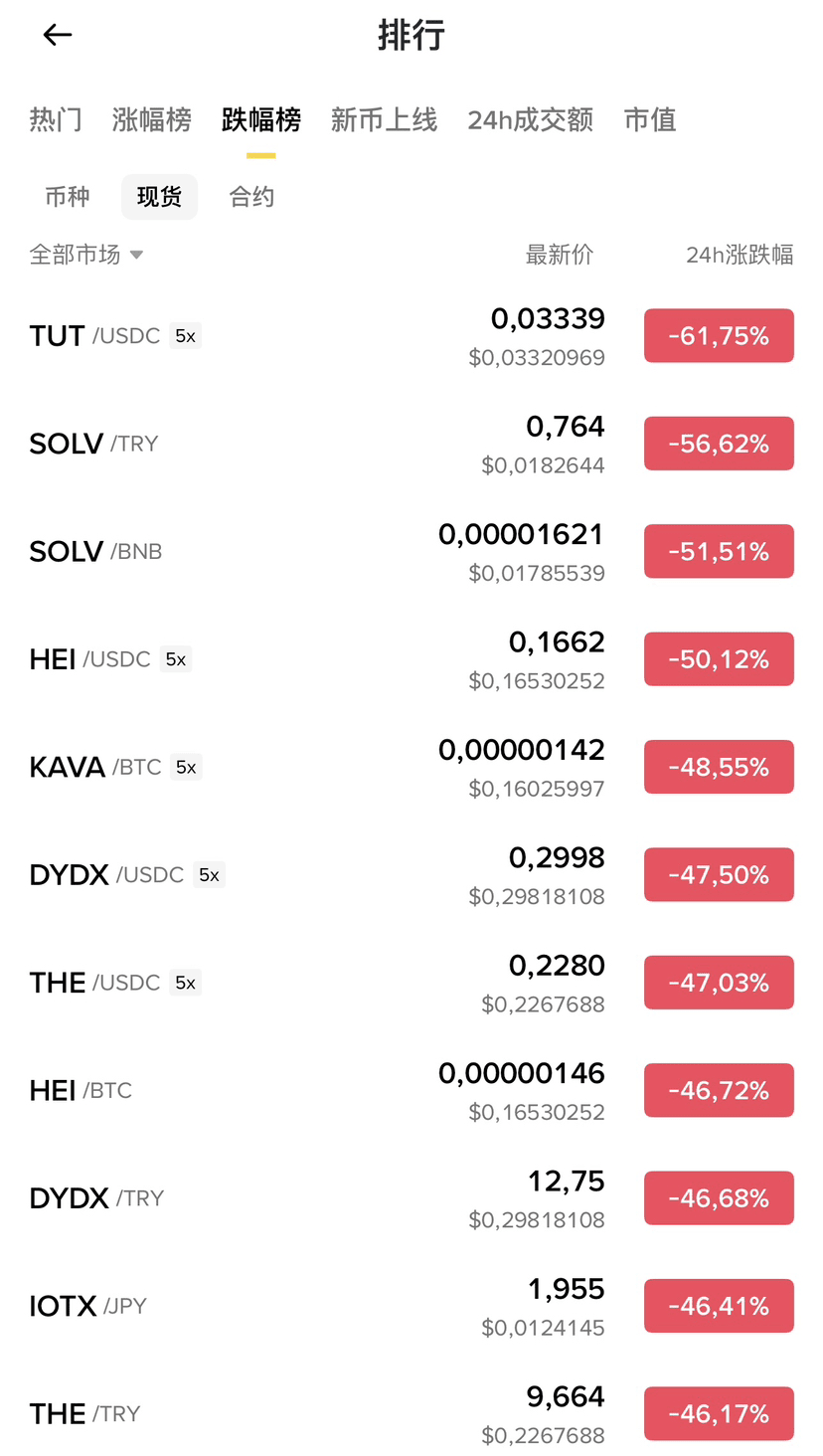Screen dimensions: 823x1456
Task: Open the 市值 tab
Action: (650, 120)
